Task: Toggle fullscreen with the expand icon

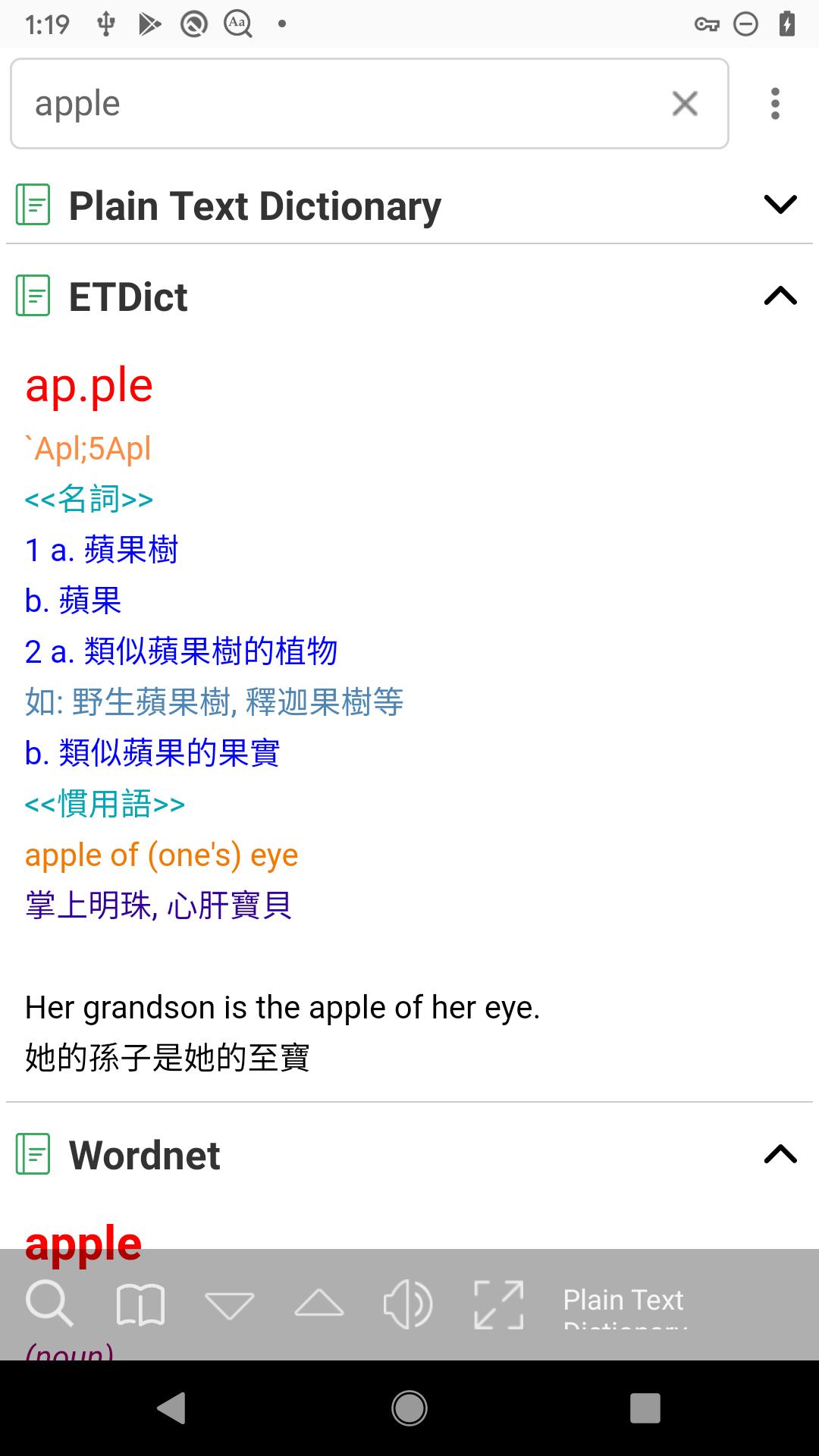Action: tap(498, 1304)
